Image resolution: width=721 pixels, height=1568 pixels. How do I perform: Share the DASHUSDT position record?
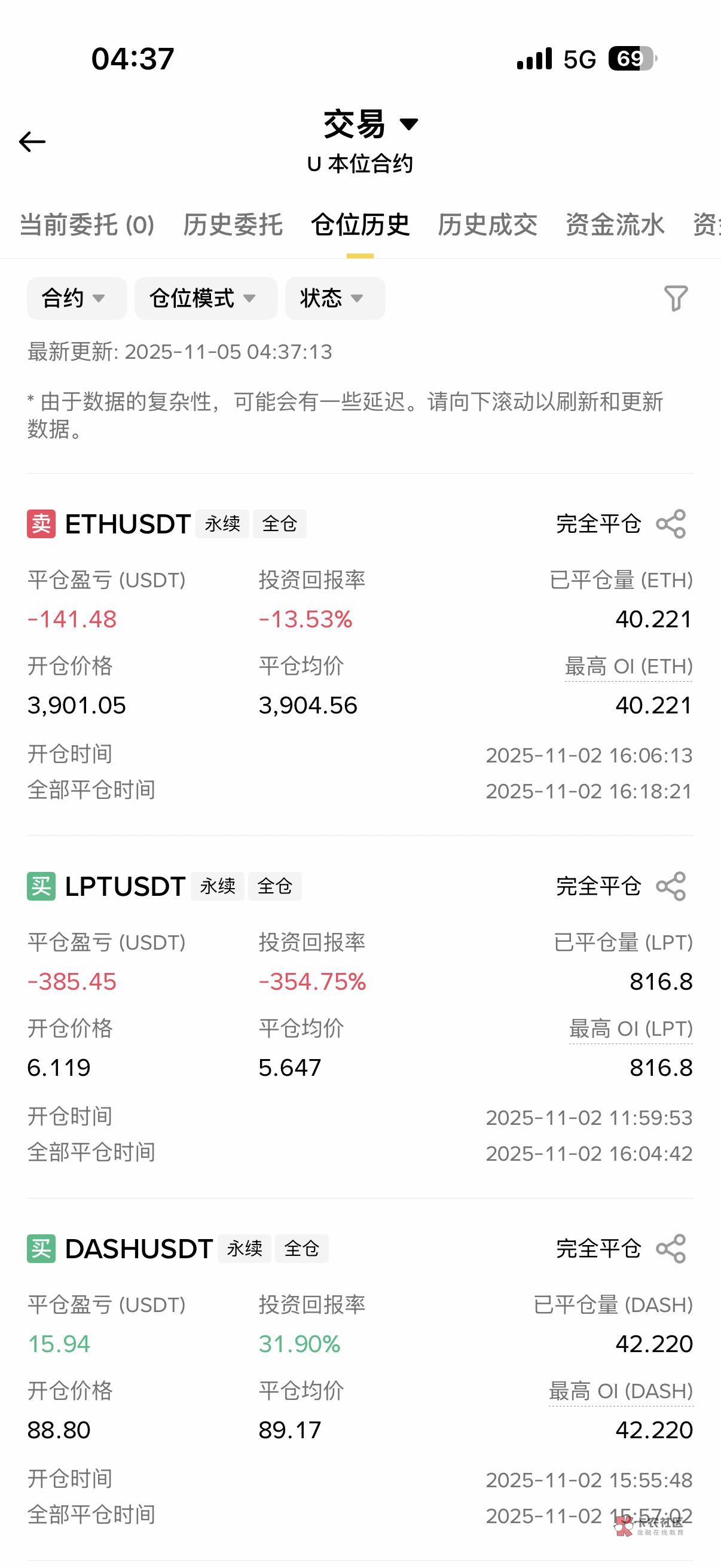tap(671, 1249)
